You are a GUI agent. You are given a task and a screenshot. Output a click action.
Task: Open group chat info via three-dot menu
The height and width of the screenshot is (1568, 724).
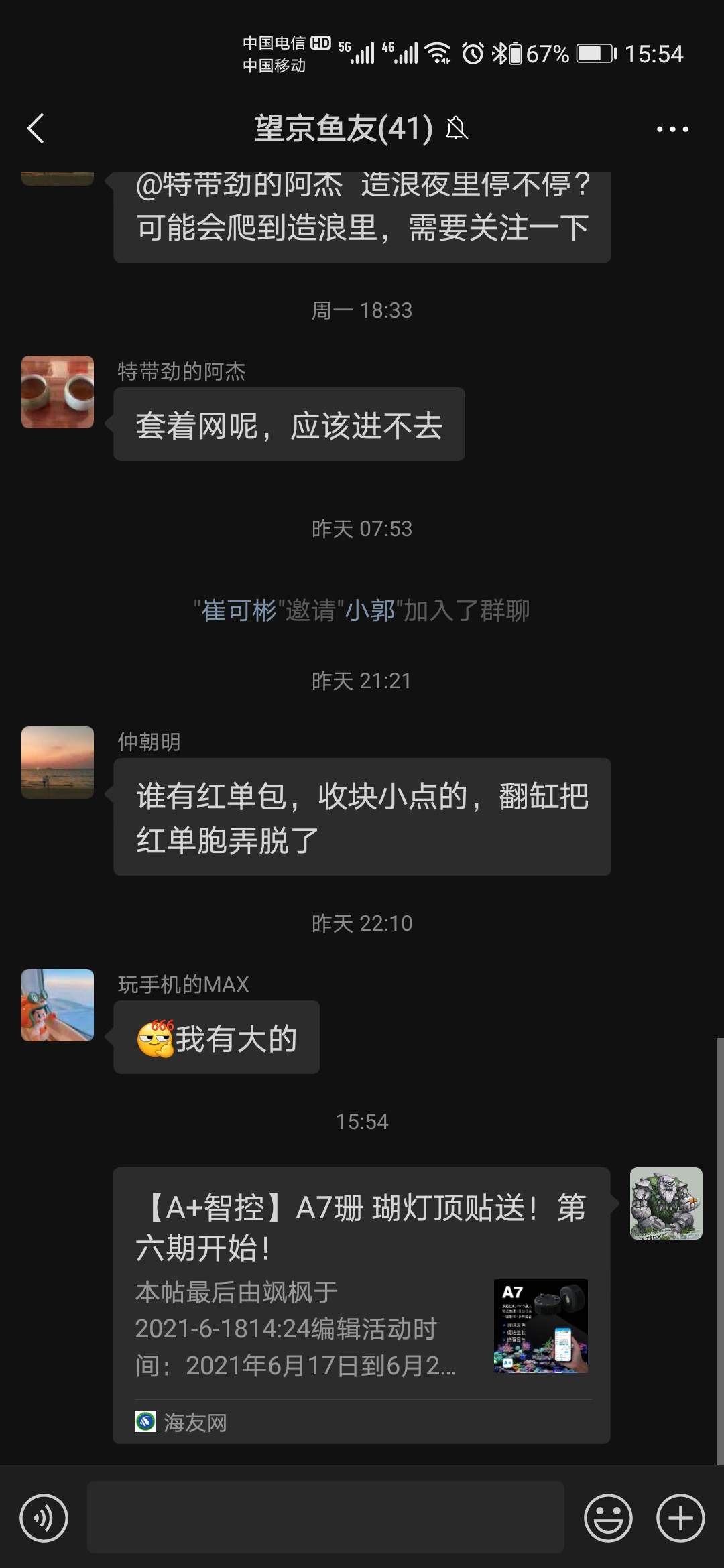(672, 129)
